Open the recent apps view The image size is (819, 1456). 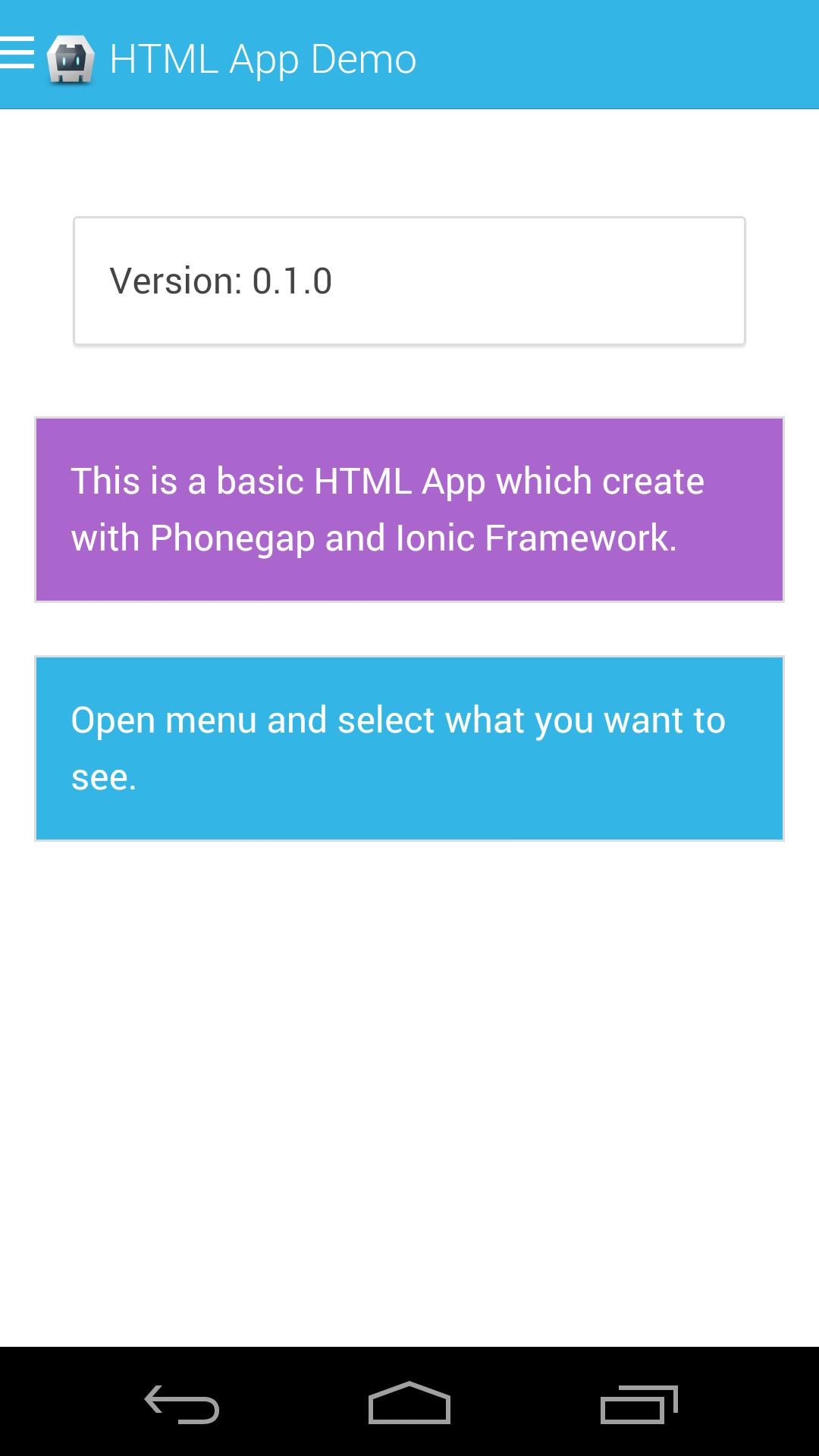click(x=639, y=1404)
